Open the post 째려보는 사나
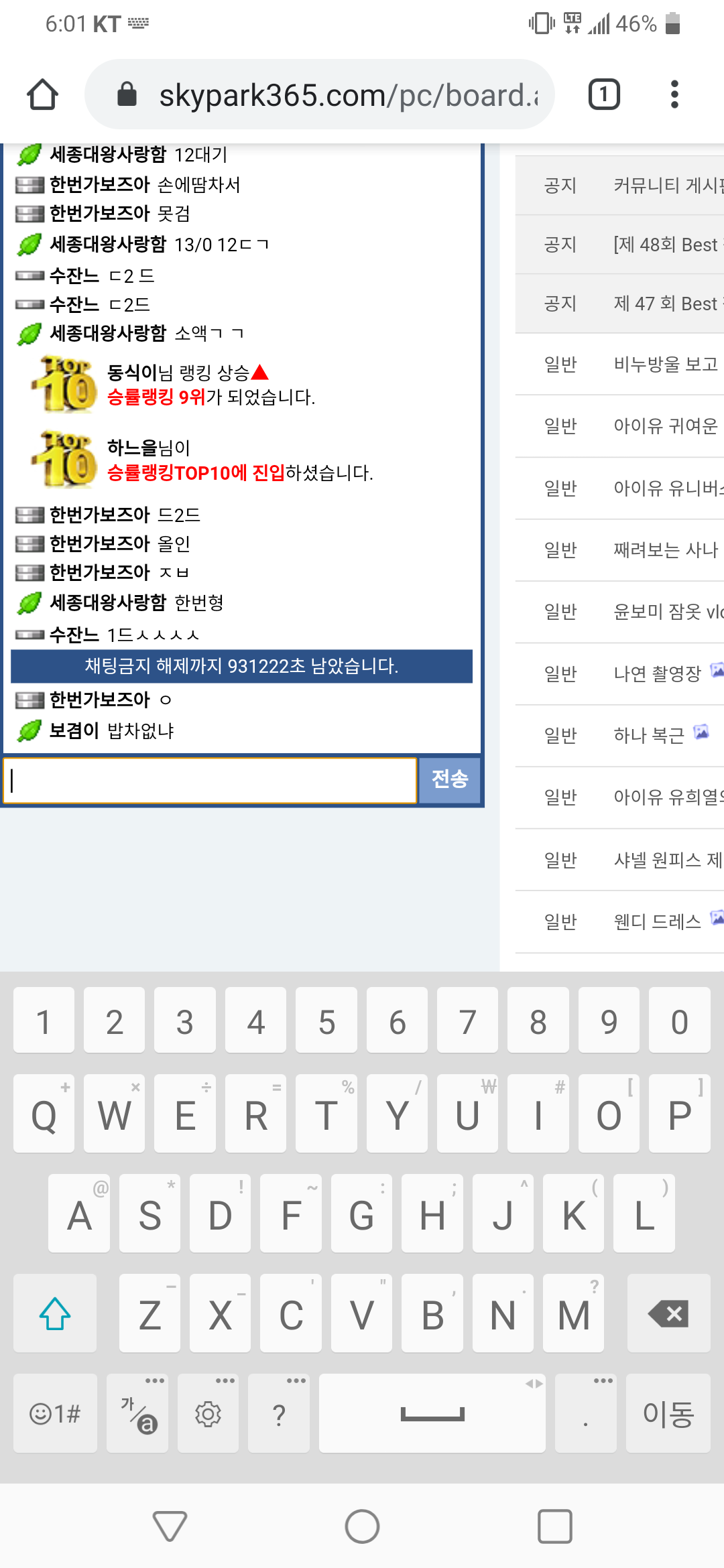This screenshot has width=724, height=1568. pyautogui.click(x=665, y=549)
